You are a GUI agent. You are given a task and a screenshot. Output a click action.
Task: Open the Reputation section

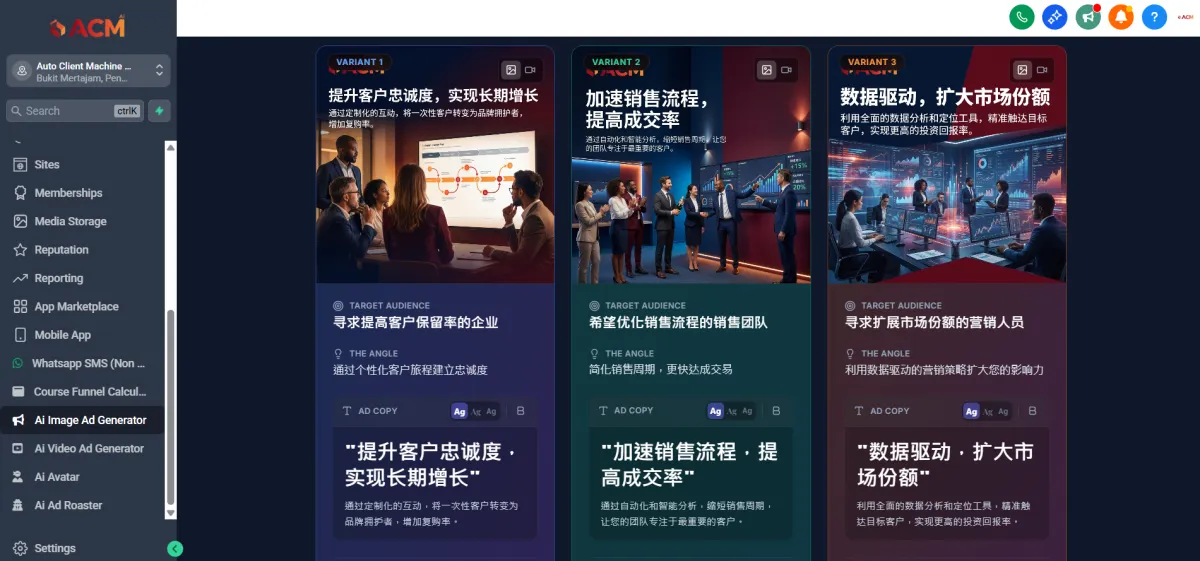tap(61, 250)
